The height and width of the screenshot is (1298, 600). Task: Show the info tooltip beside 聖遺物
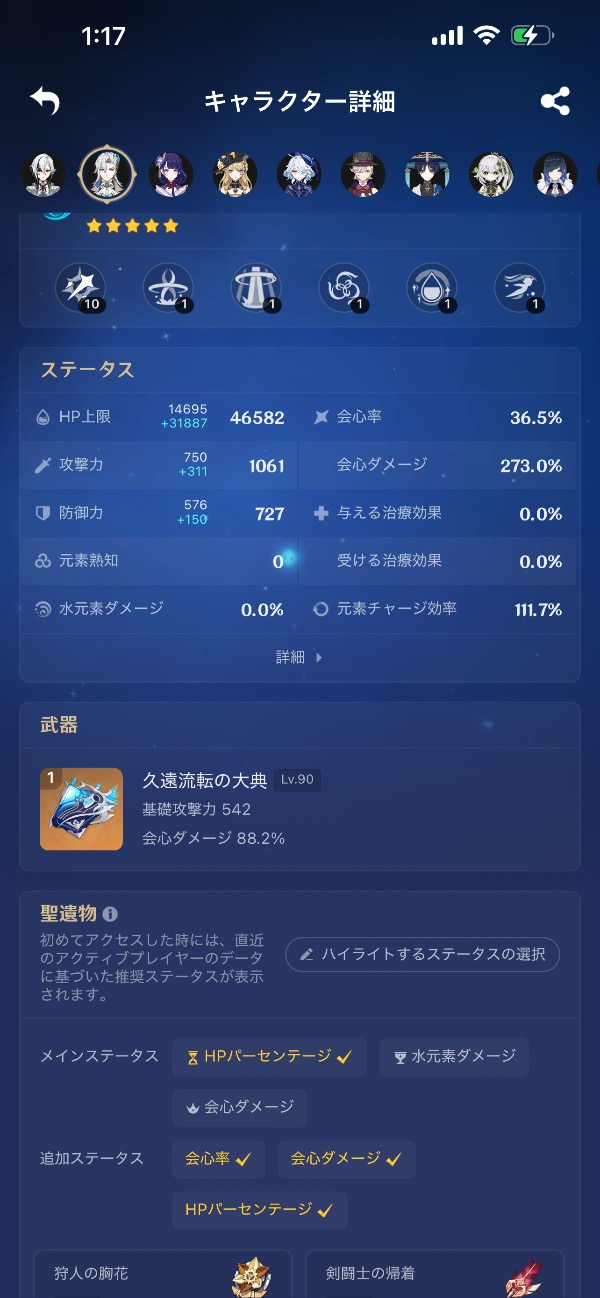click(110, 914)
